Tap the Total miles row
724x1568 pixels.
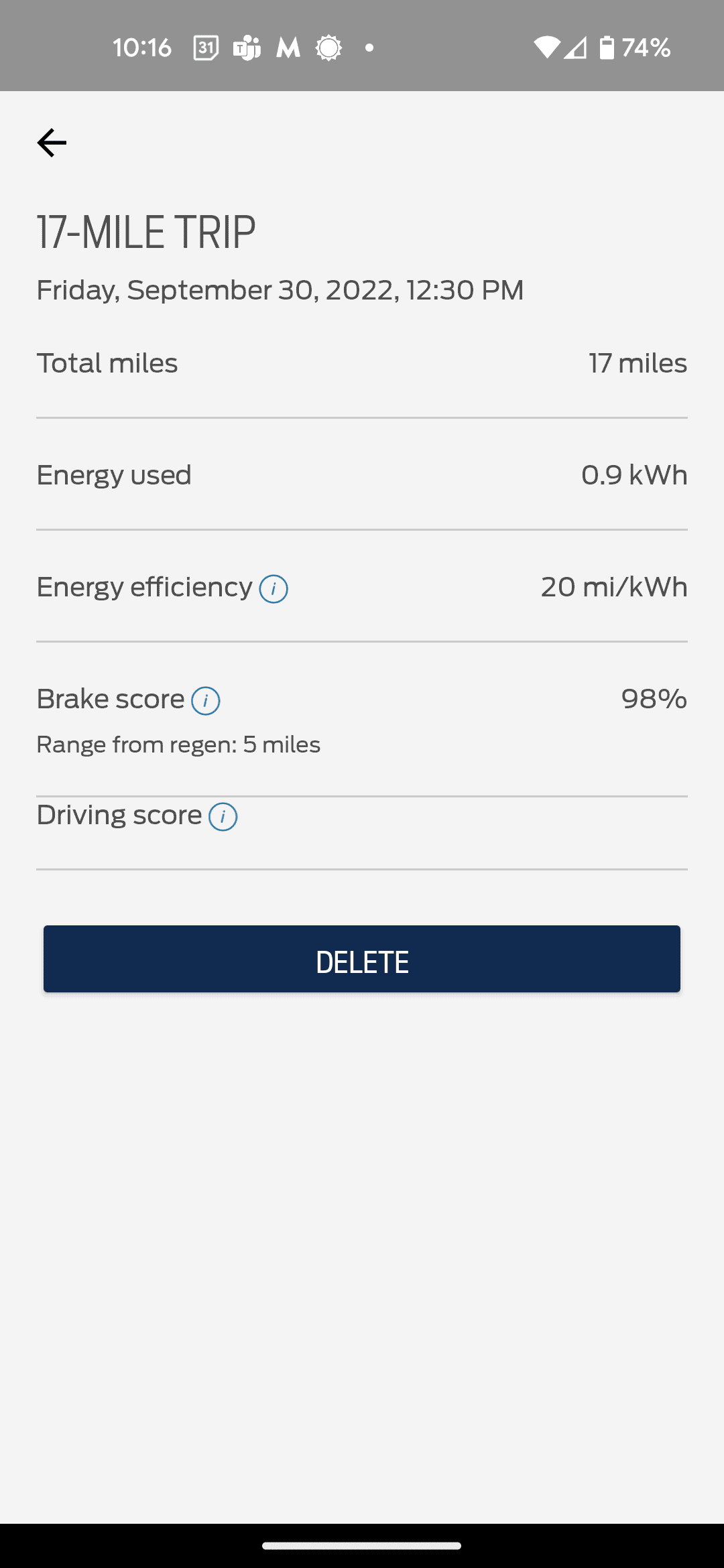point(362,363)
